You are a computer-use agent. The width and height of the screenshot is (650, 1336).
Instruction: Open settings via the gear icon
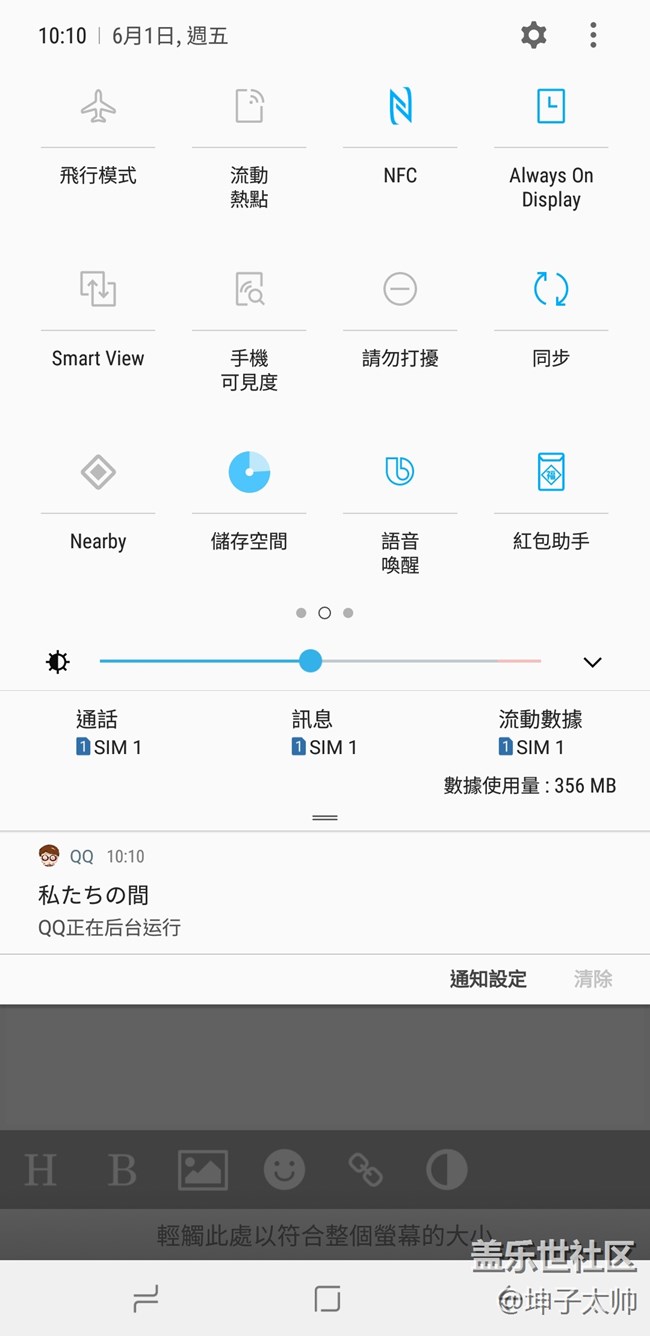pyautogui.click(x=534, y=36)
